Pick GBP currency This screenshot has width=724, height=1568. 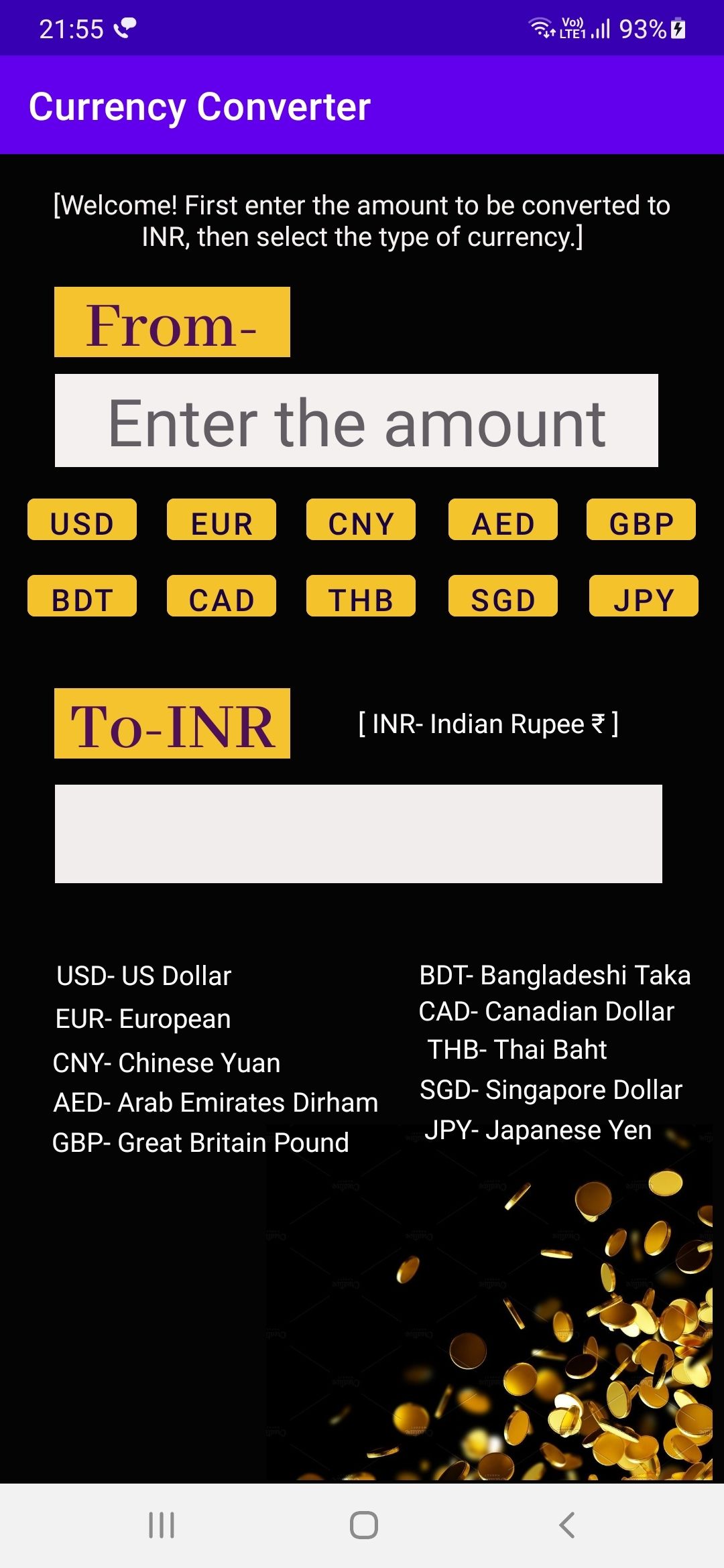point(641,520)
